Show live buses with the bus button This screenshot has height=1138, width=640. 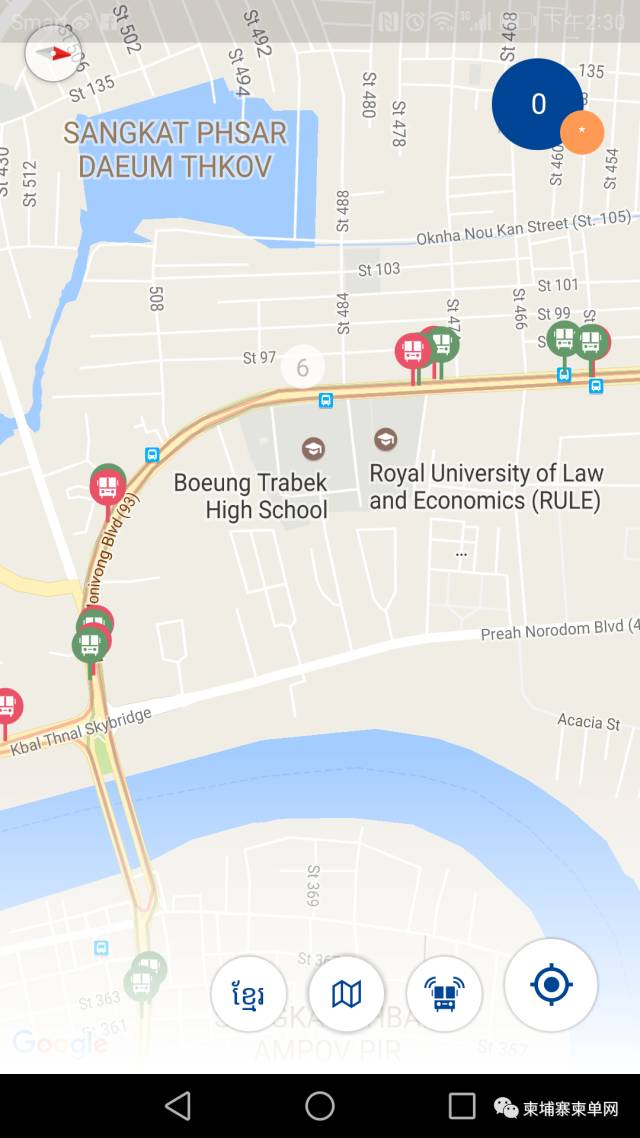point(444,994)
